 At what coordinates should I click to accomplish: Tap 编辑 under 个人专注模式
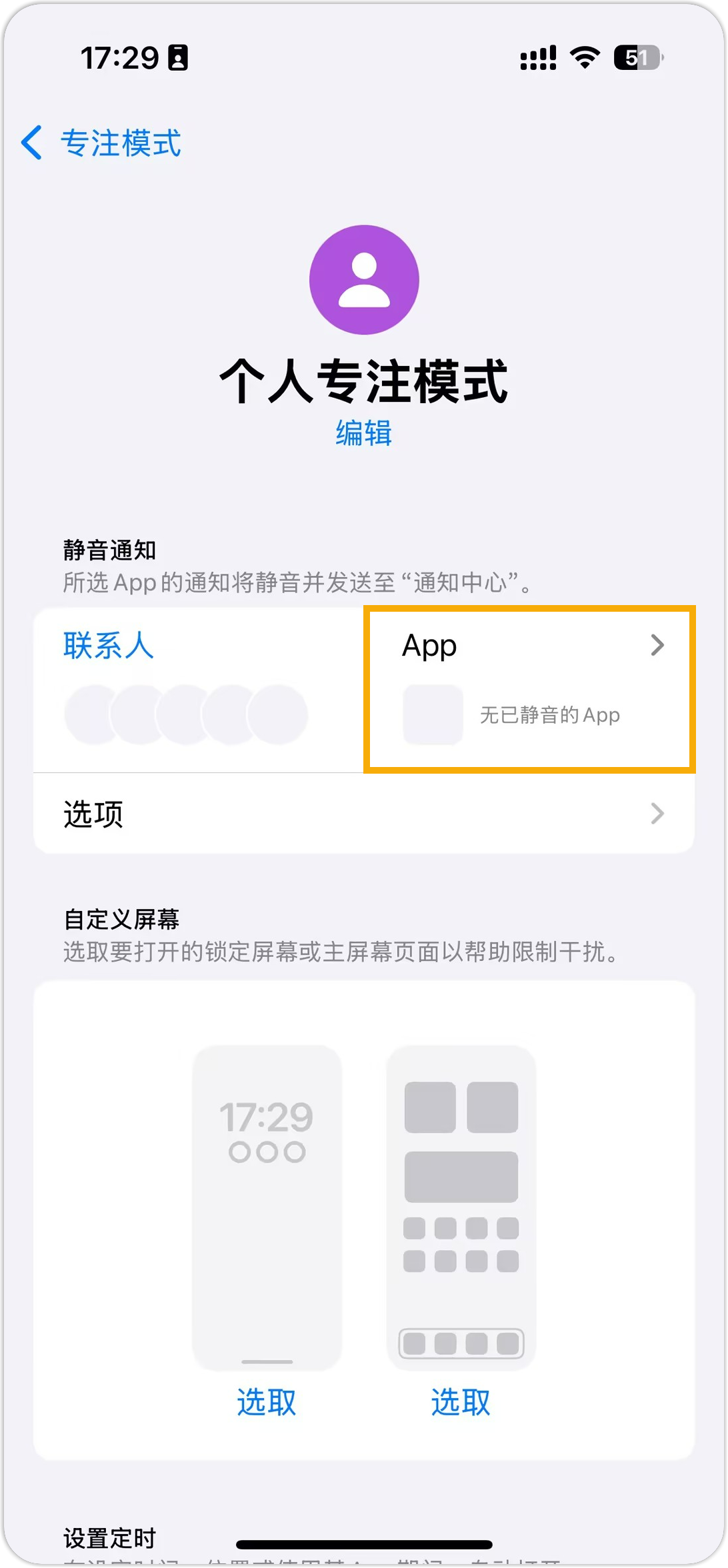(363, 433)
